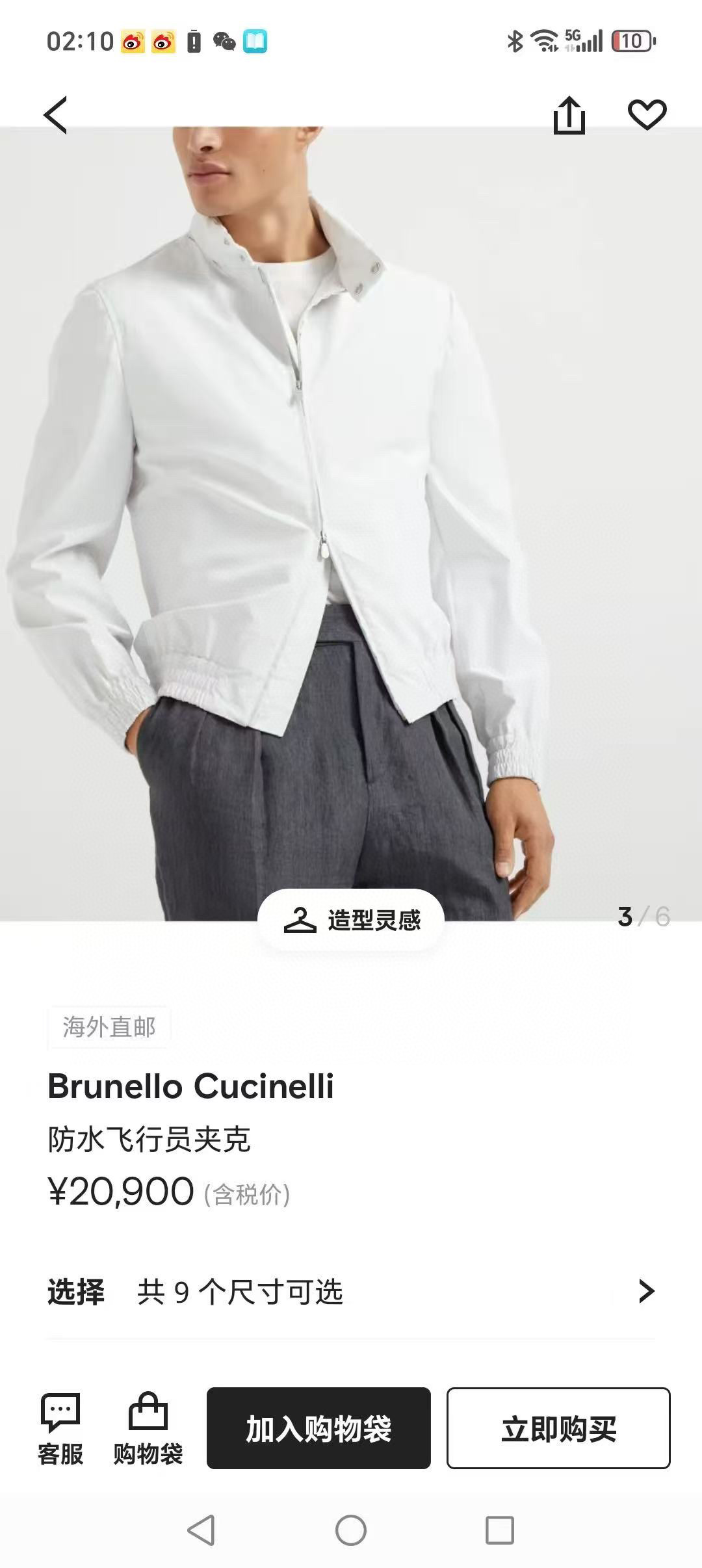Tap the Brunello Cucinelli brand name
702x1568 pixels.
coord(190,1086)
